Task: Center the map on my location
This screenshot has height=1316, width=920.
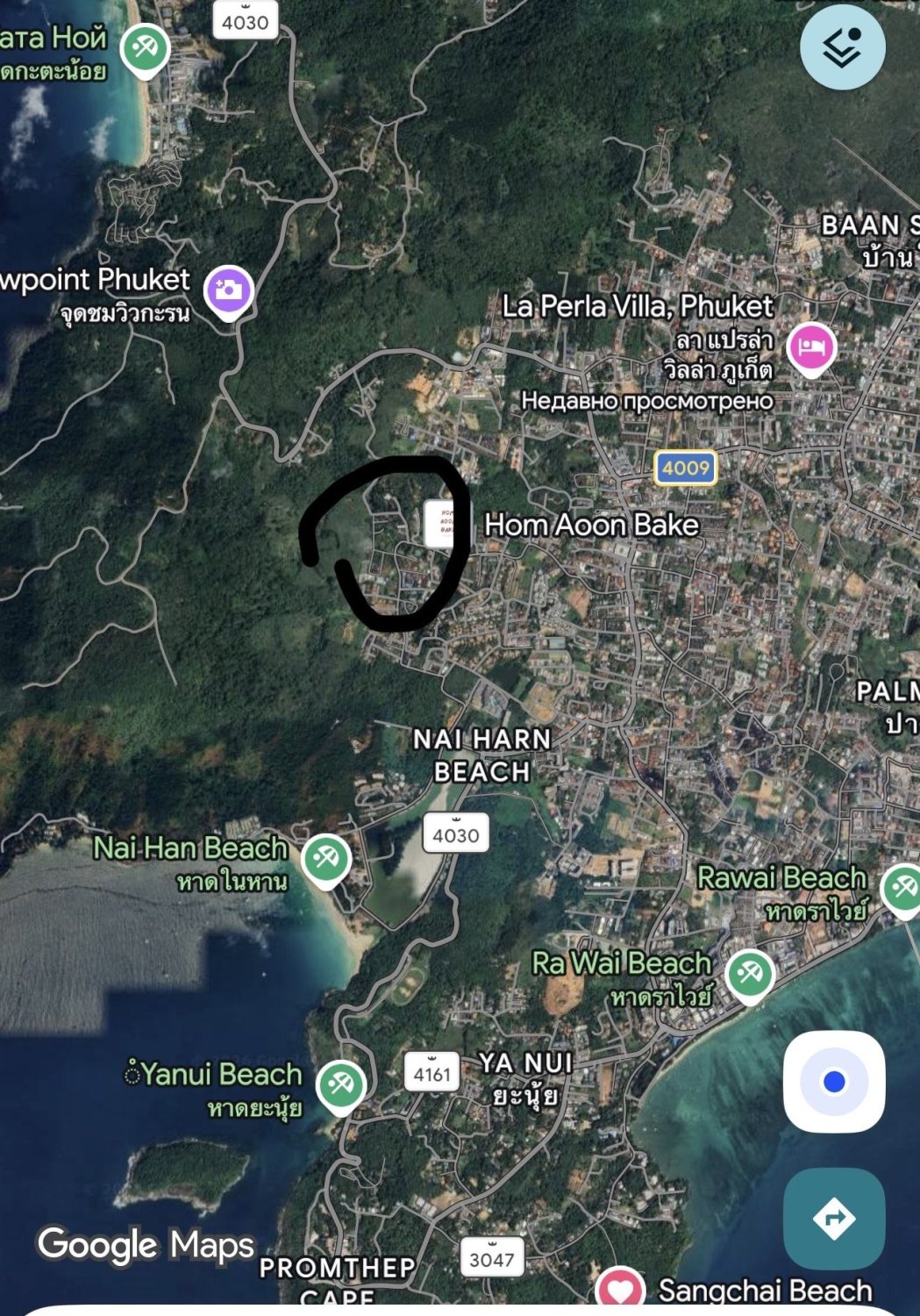Action: pos(834,1082)
